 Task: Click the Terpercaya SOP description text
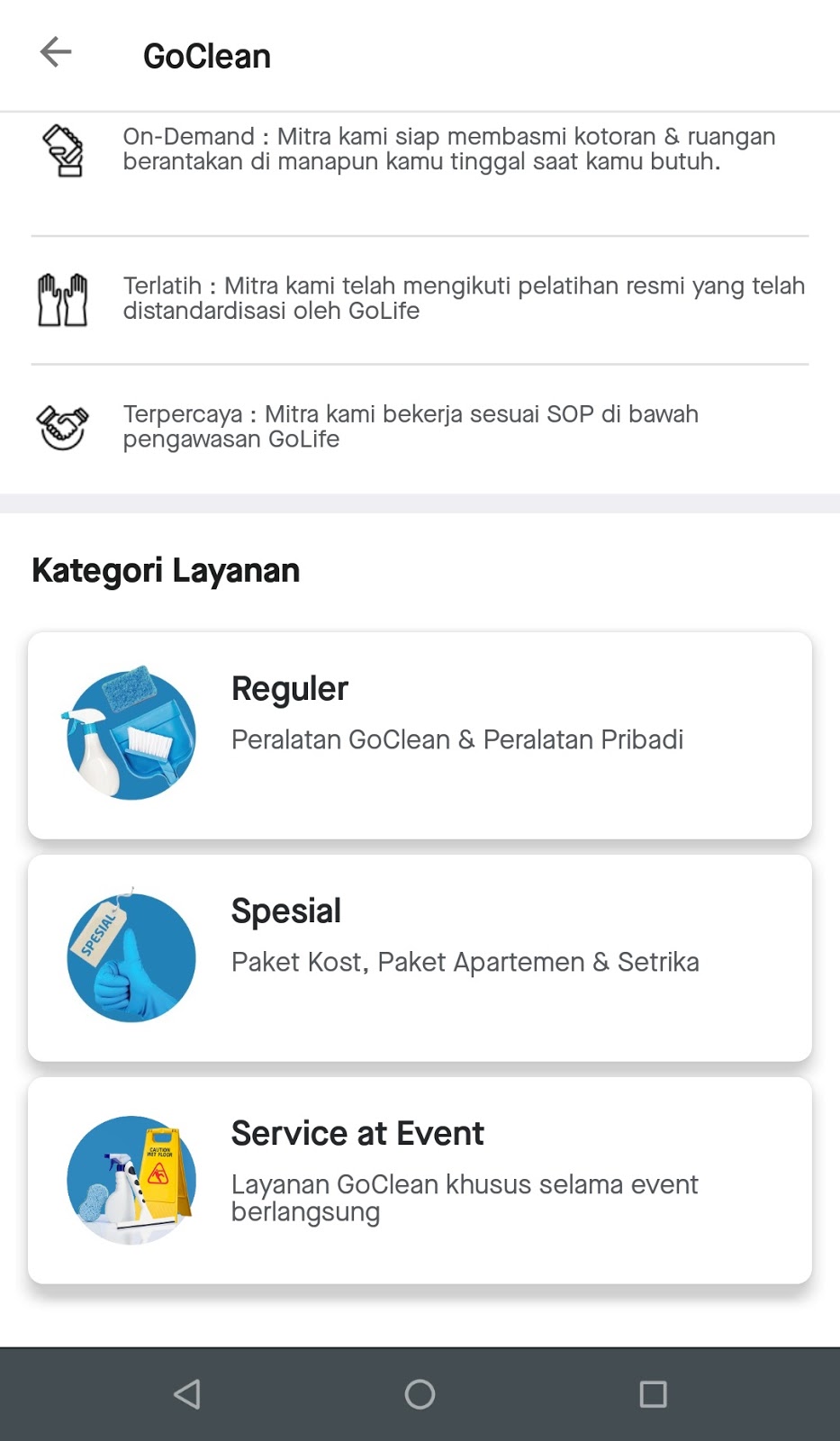411,426
